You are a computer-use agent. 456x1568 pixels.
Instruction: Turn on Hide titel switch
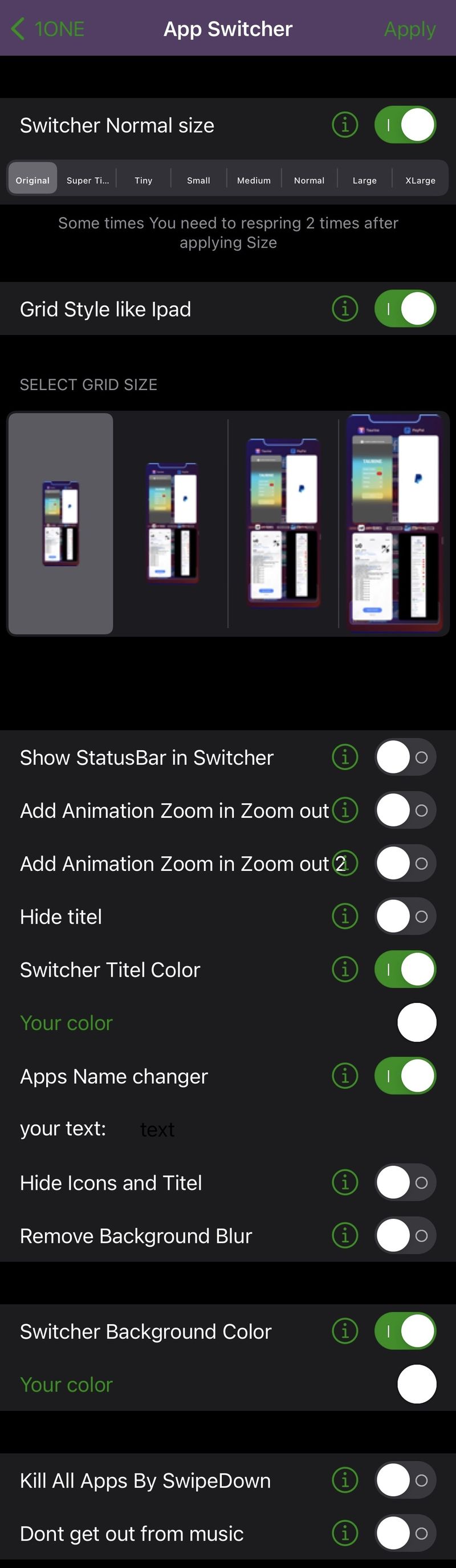pos(405,916)
